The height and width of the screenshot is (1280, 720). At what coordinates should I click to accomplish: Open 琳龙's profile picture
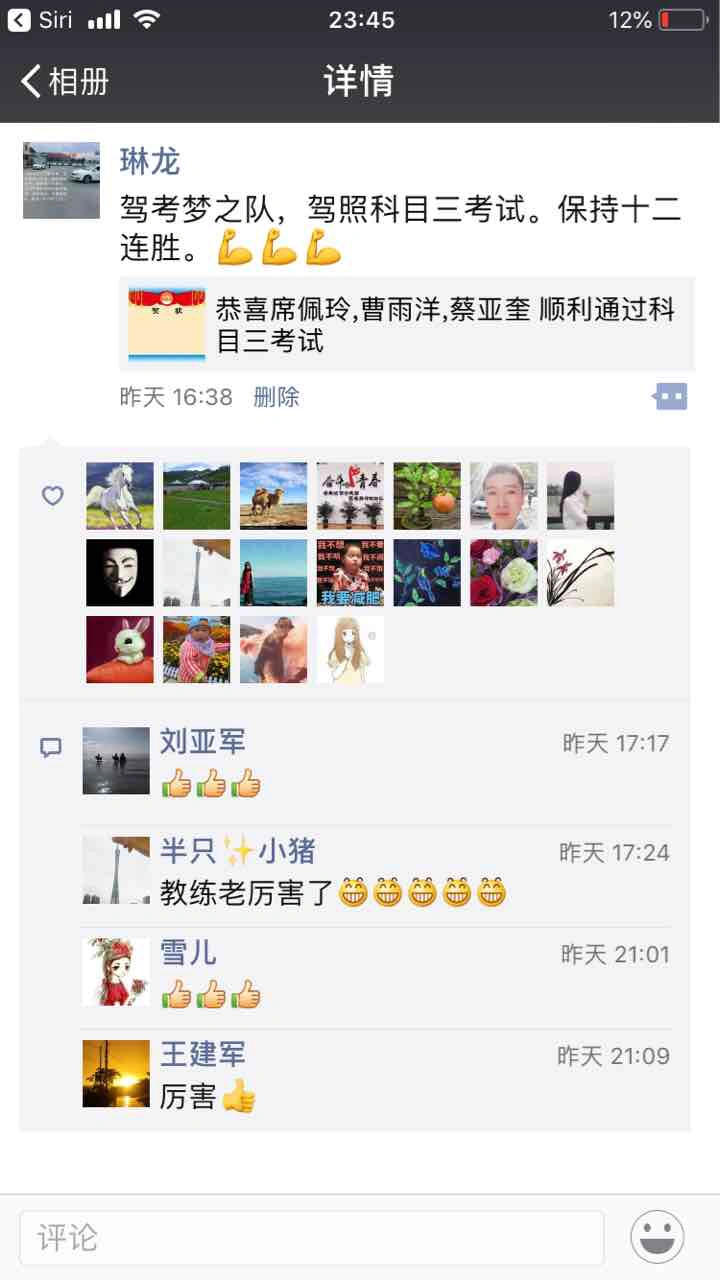61,180
